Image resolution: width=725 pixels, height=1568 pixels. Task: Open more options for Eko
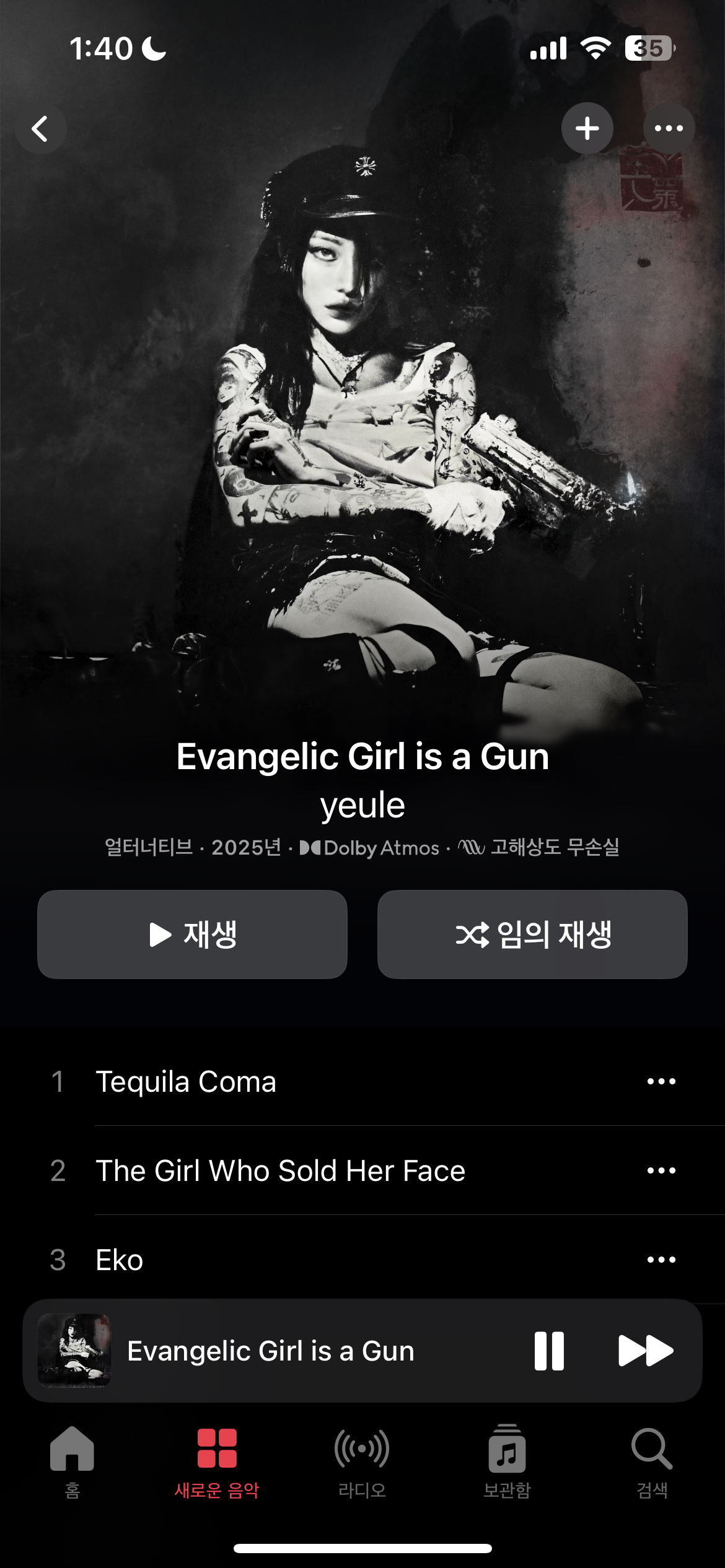point(661,1260)
